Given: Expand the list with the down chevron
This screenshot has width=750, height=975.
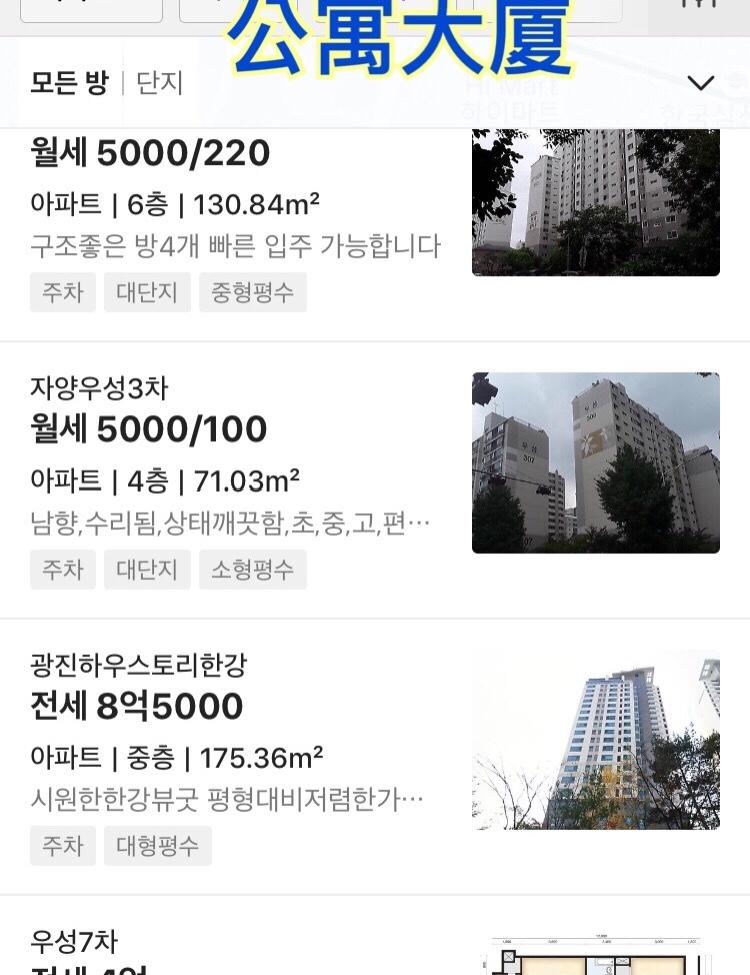Looking at the screenshot, I should (x=701, y=83).
